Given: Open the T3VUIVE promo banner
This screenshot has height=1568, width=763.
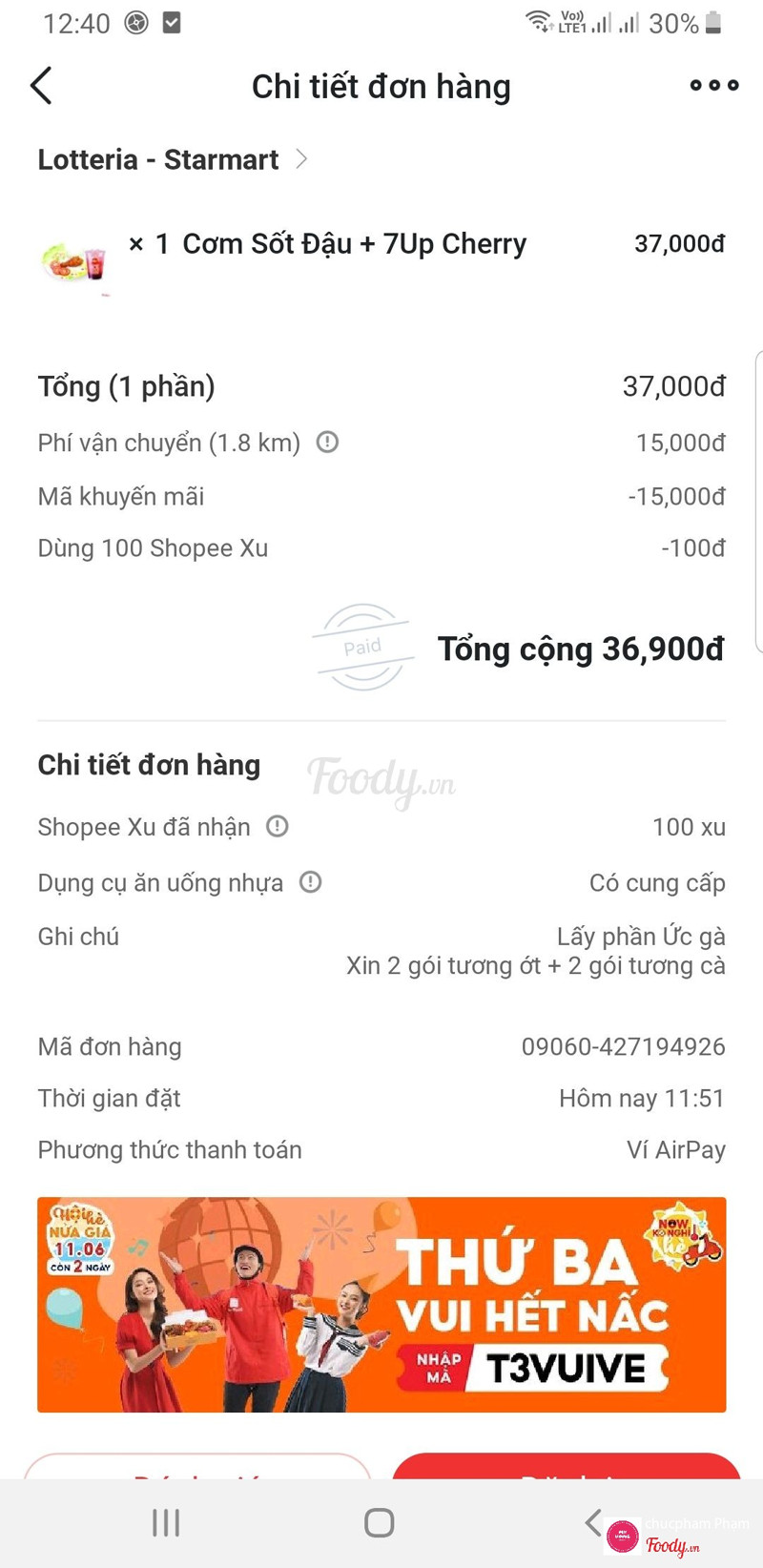Looking at the screenshot, I should tap(381, 1304).
